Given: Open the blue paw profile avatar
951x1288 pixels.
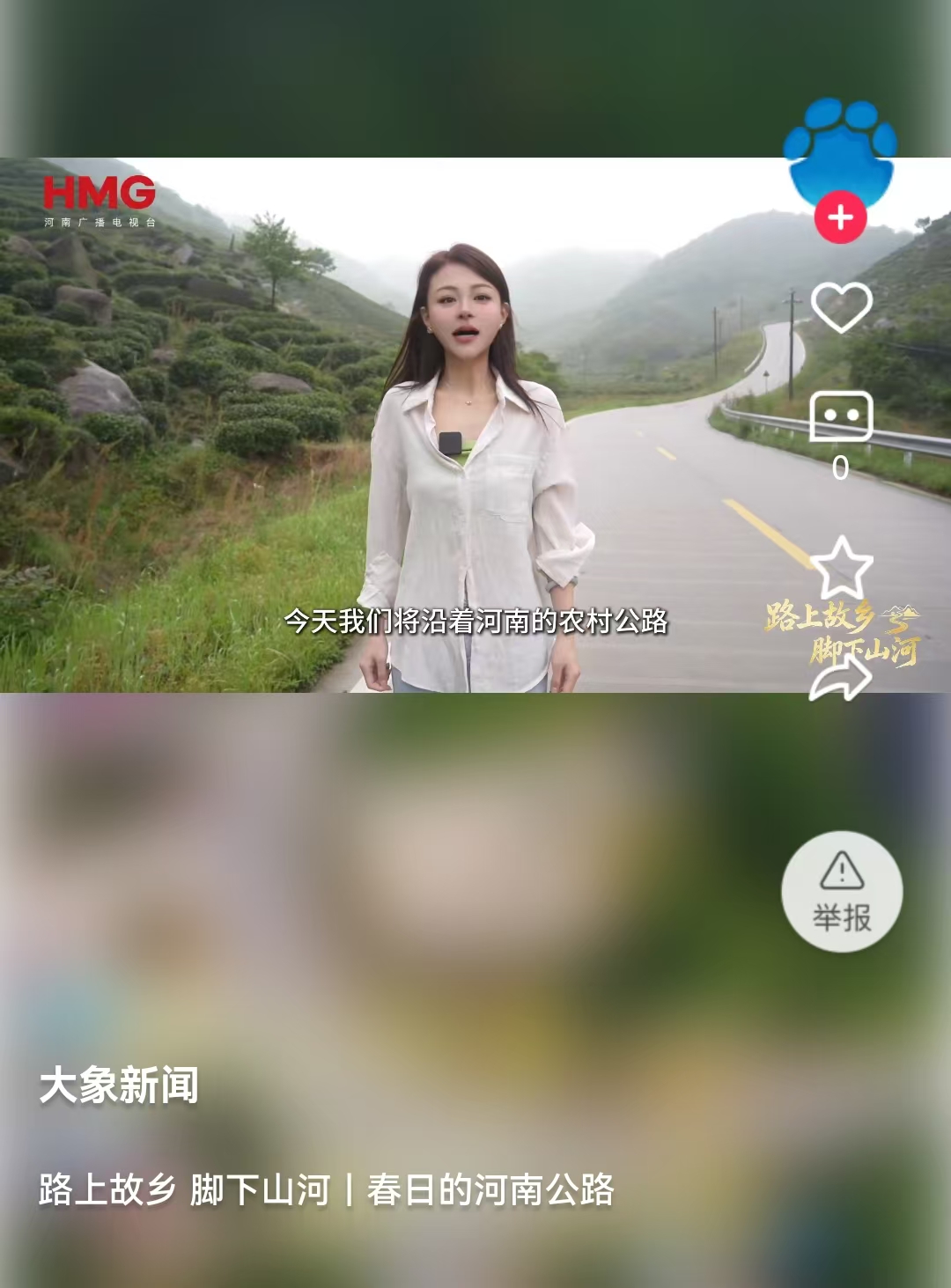Looking at the screenshot, I should coord(840,146).
